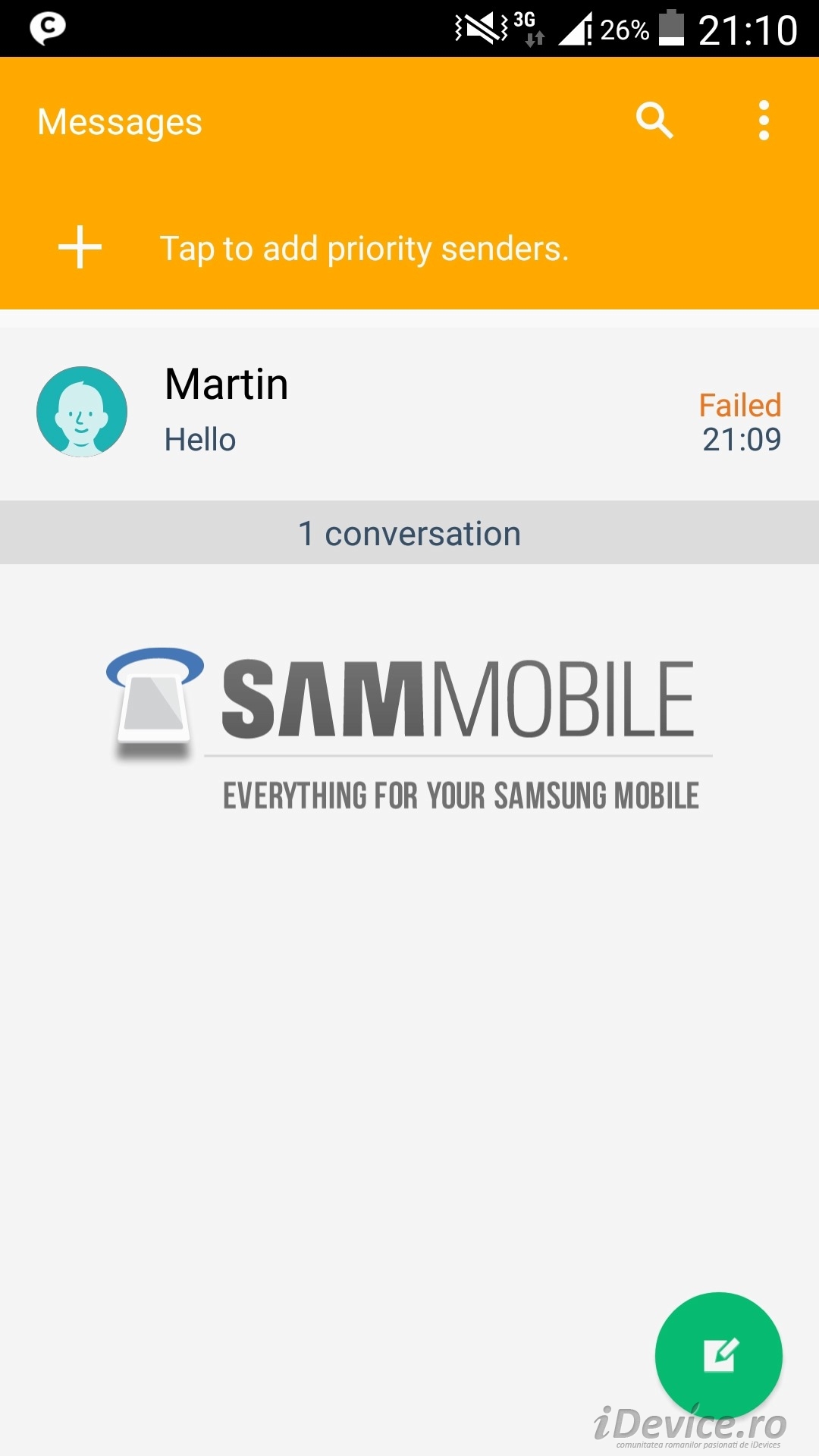The width and height of the screenshot is (819, 1456).
Task: Open the three-dot overflow menu
Action: 764,121
